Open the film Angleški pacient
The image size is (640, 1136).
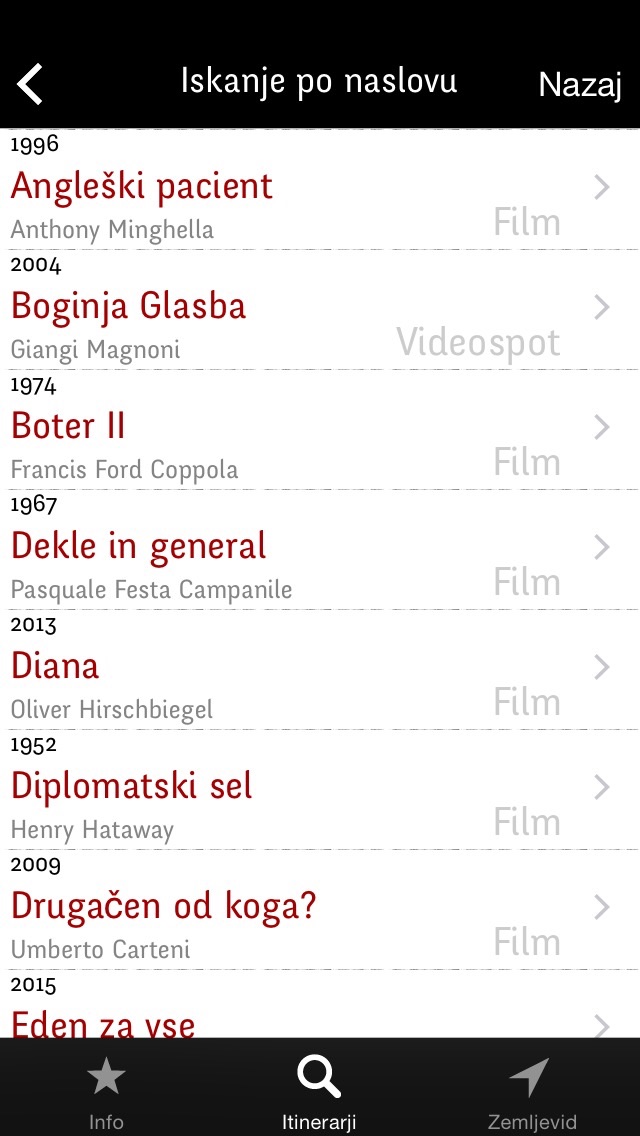pos(320,190)
